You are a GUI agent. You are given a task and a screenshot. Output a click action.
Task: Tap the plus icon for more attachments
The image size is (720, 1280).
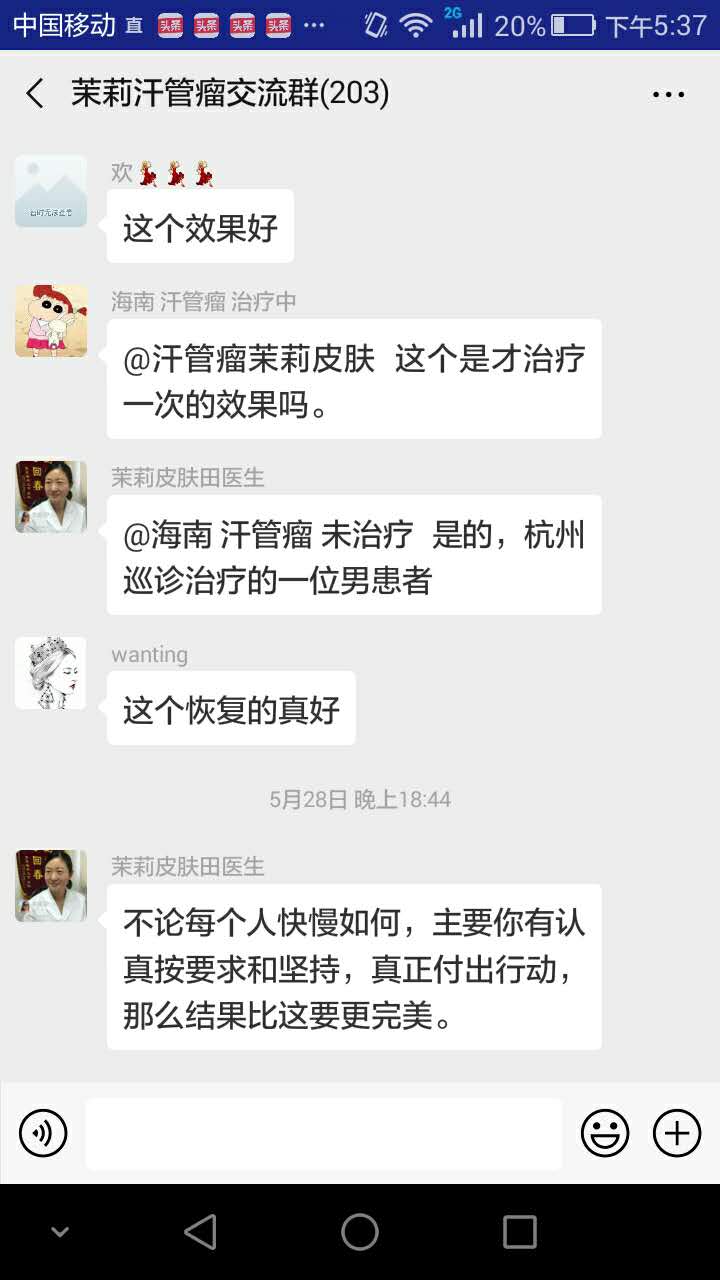(675, 1132)
